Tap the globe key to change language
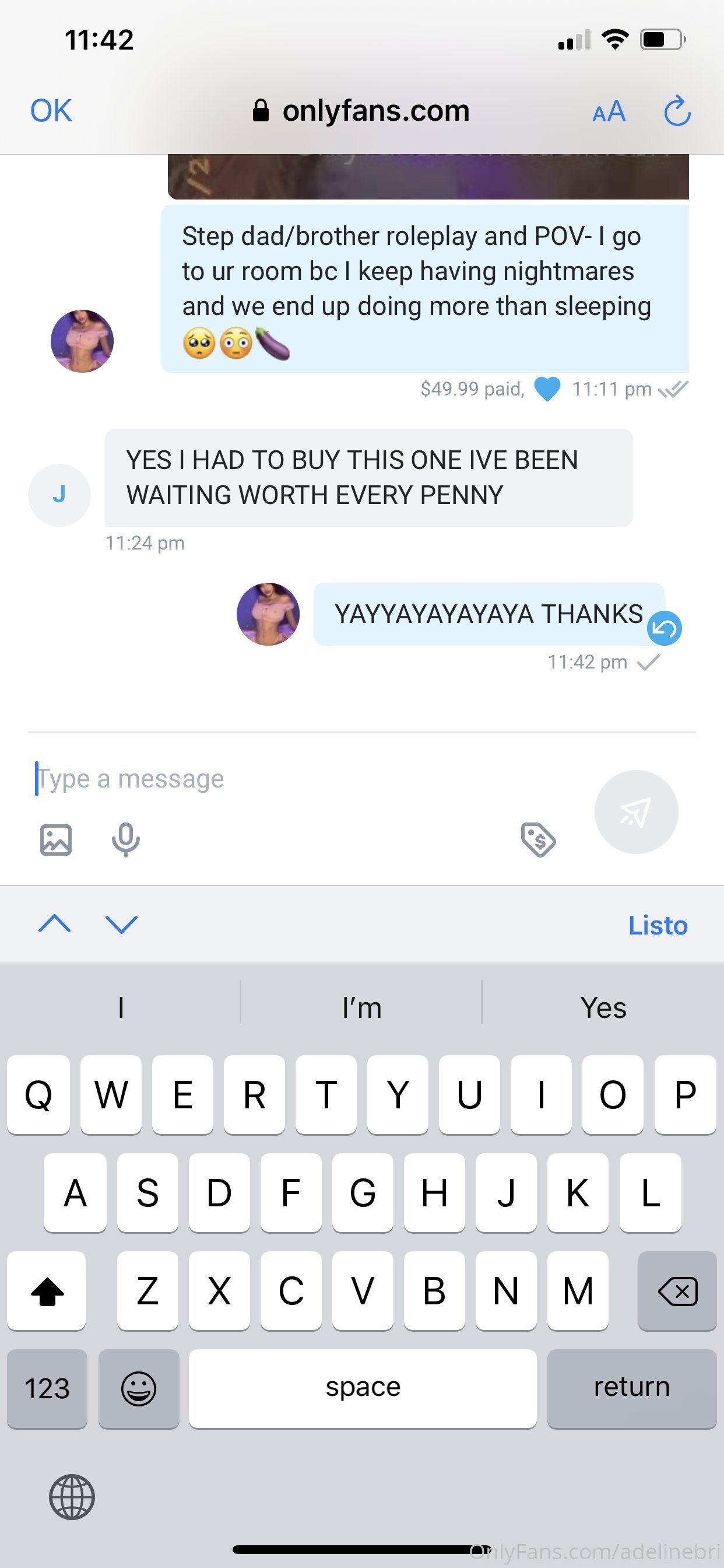This screenshot has height=1568, width=724. (x=72, y=1497)
